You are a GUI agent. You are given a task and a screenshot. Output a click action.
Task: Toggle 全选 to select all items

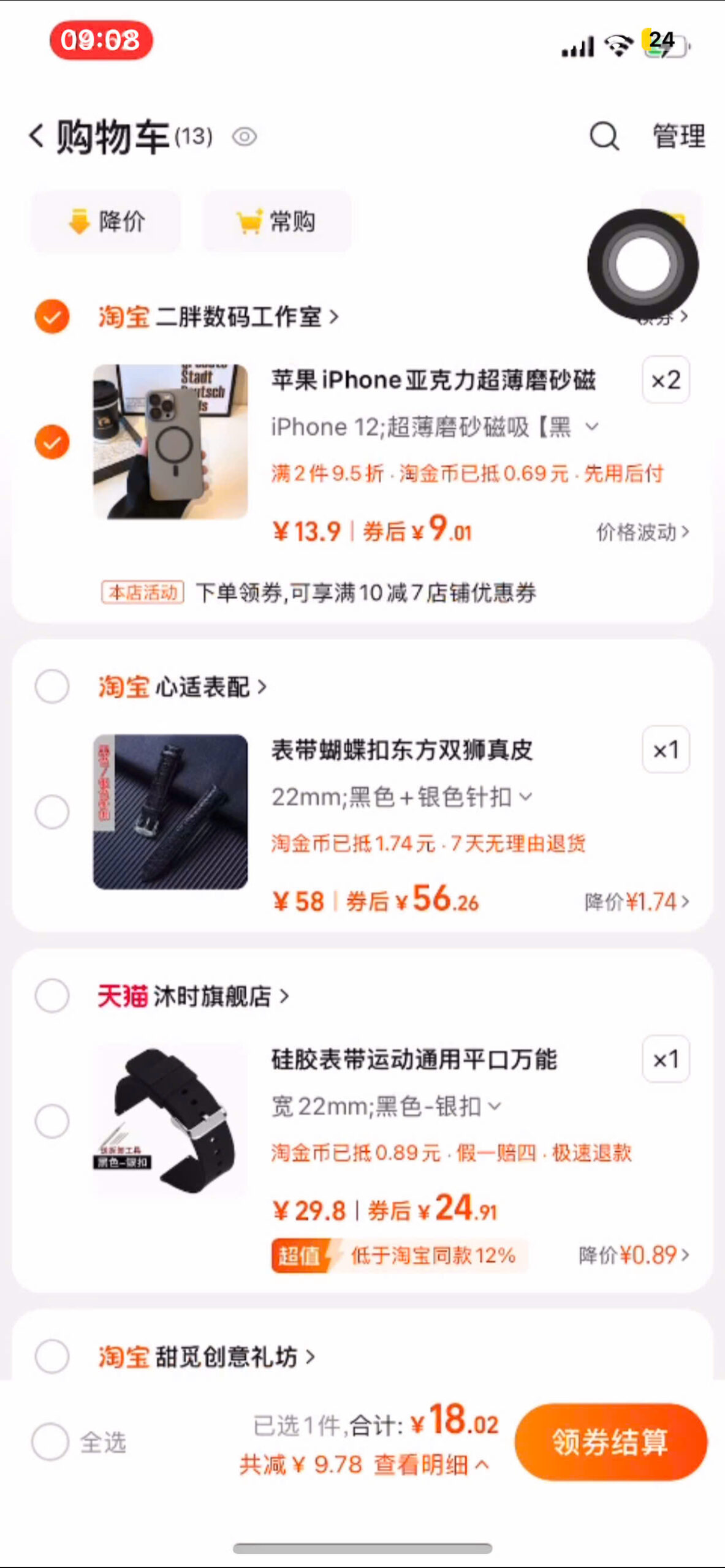click(51, 1441)
